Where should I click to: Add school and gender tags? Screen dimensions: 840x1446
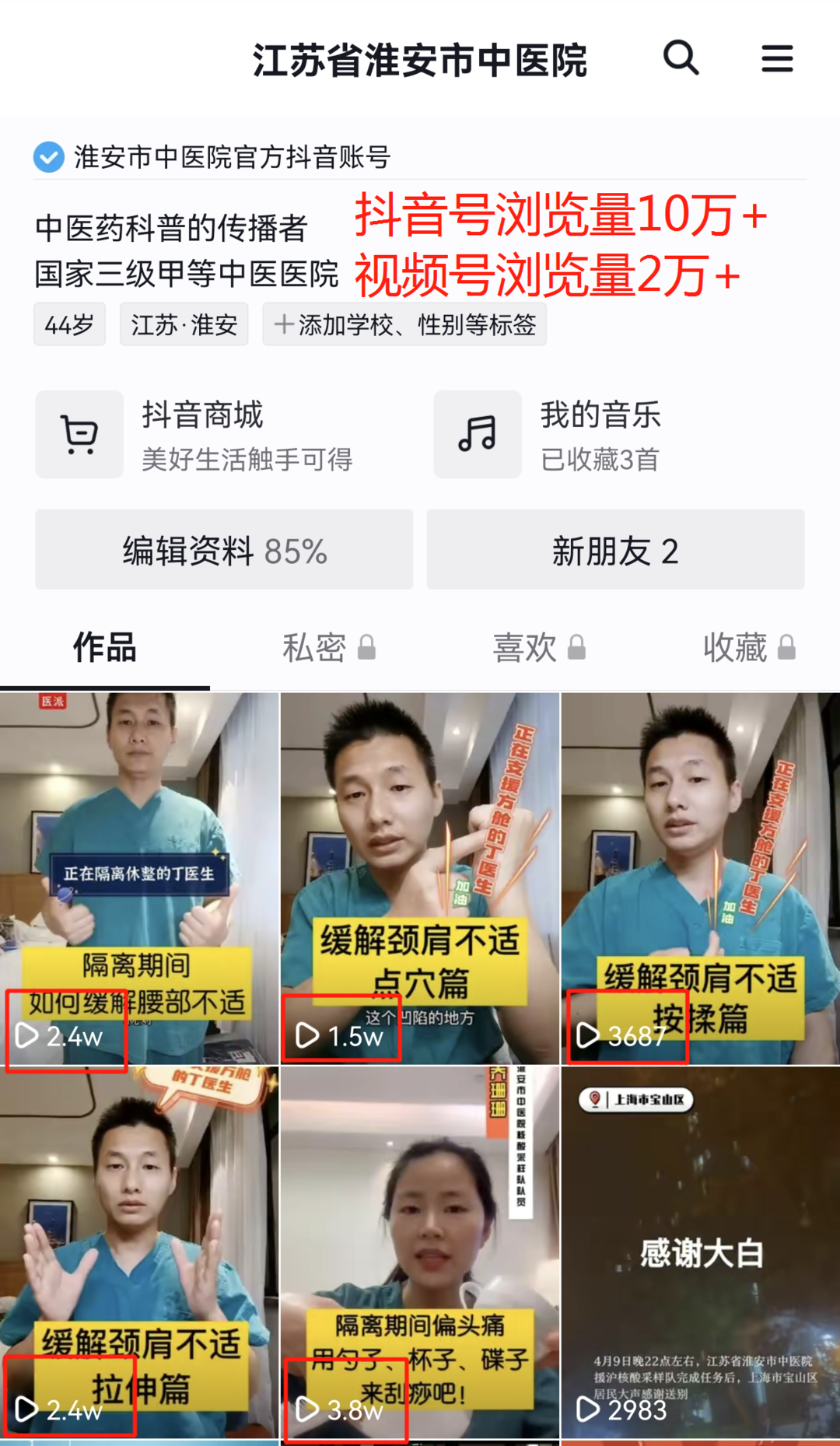404,324
